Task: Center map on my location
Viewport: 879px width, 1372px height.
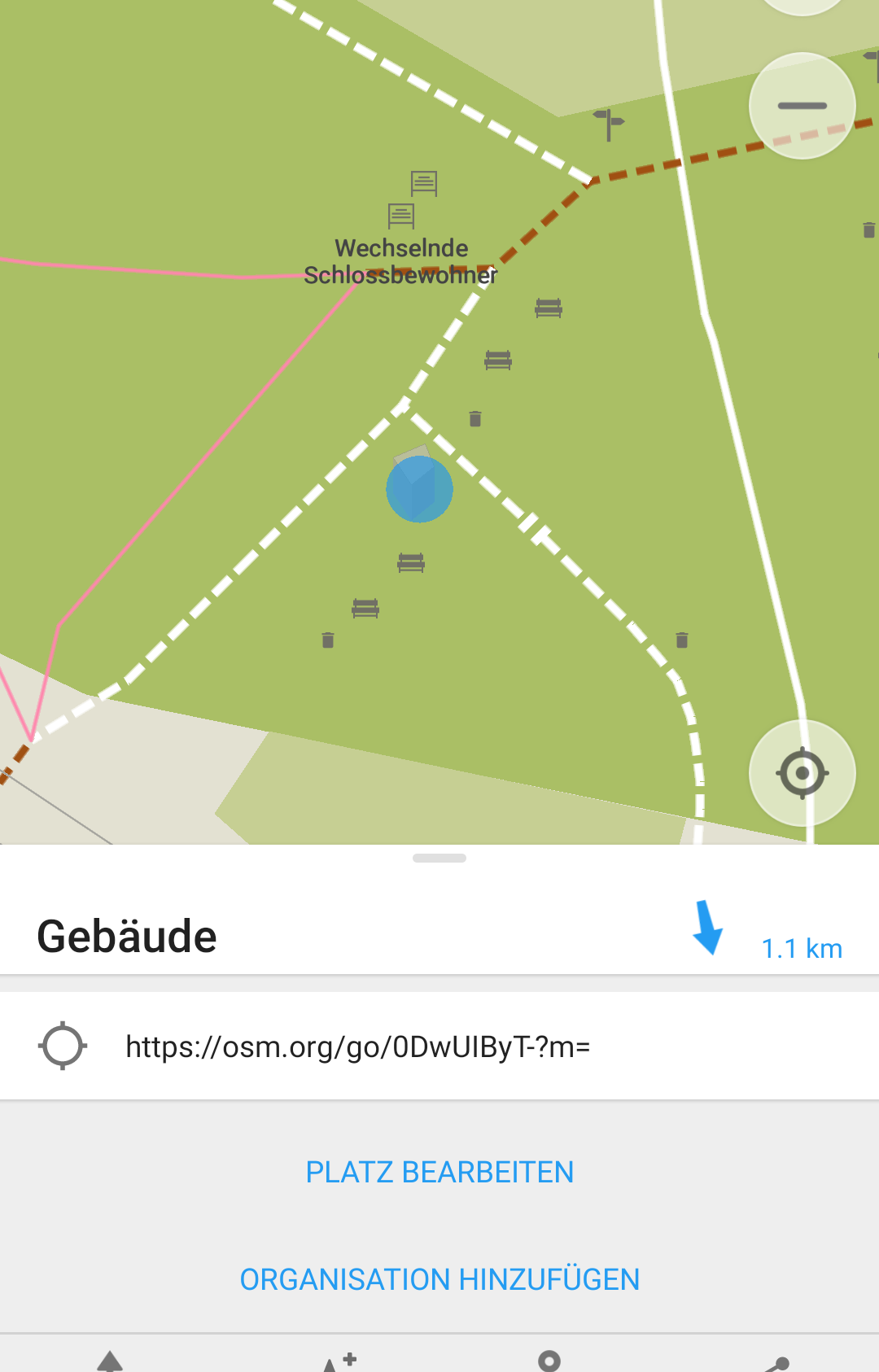Action: [802, 772]
